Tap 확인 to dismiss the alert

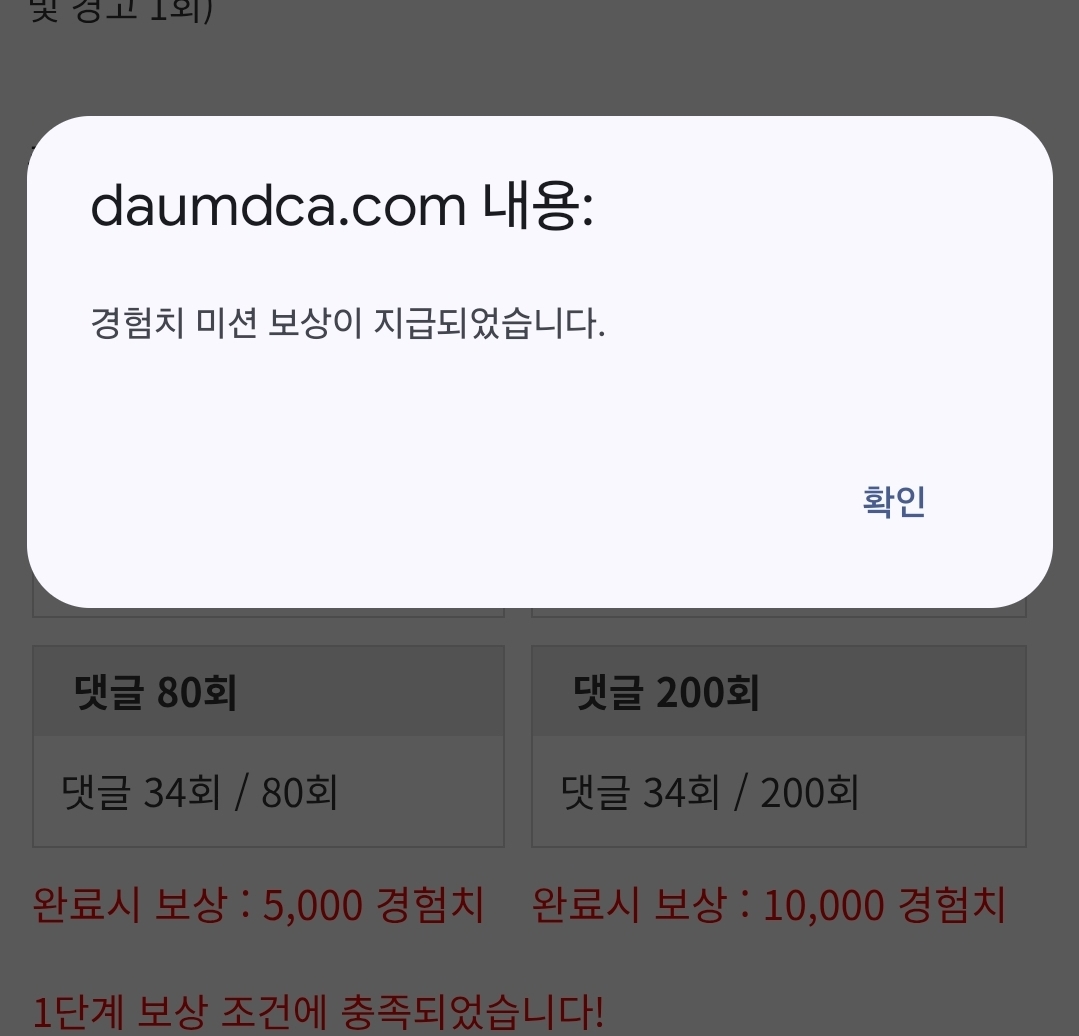[893, 502]
